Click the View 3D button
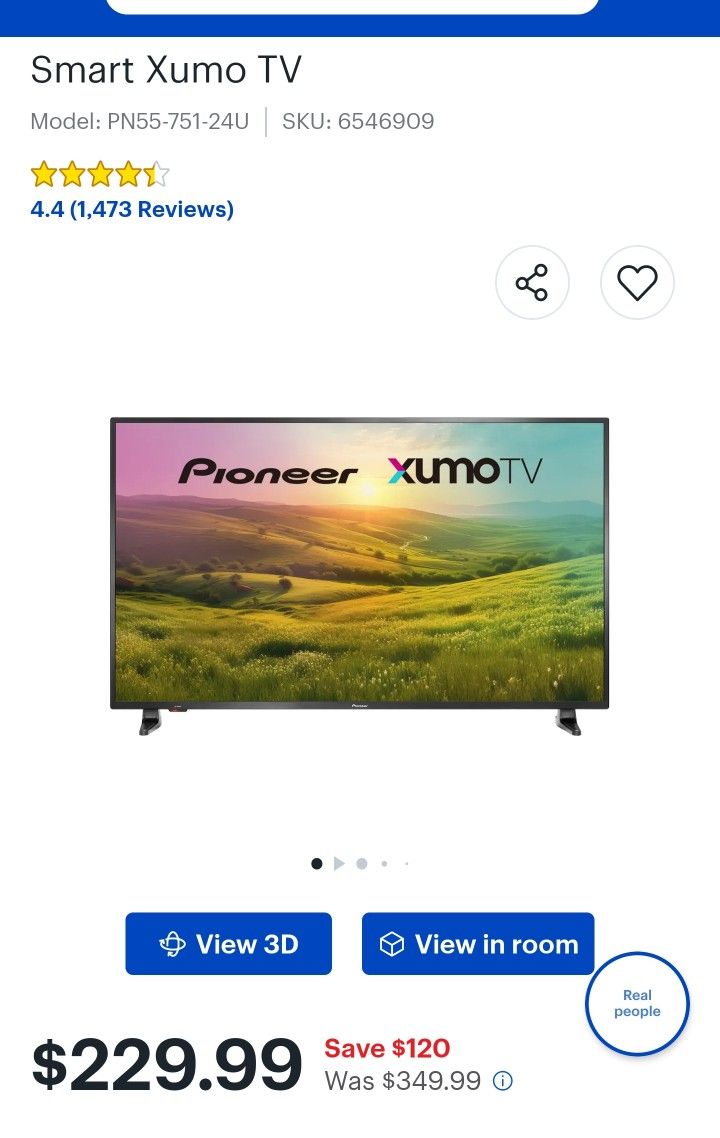The height and width of the screenshot is (1138, 720). click(x=228, y=943)
